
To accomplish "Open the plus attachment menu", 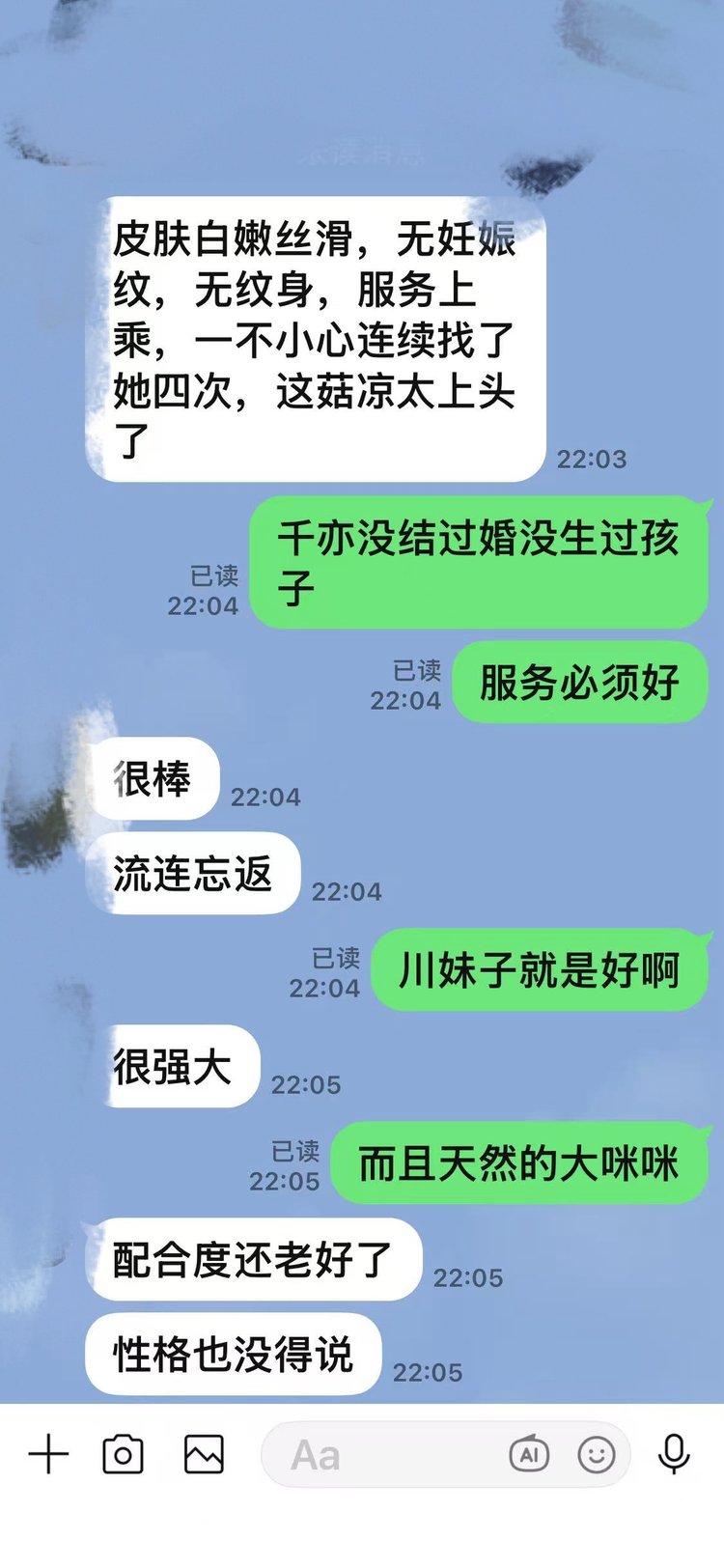I will (48, 1454).
